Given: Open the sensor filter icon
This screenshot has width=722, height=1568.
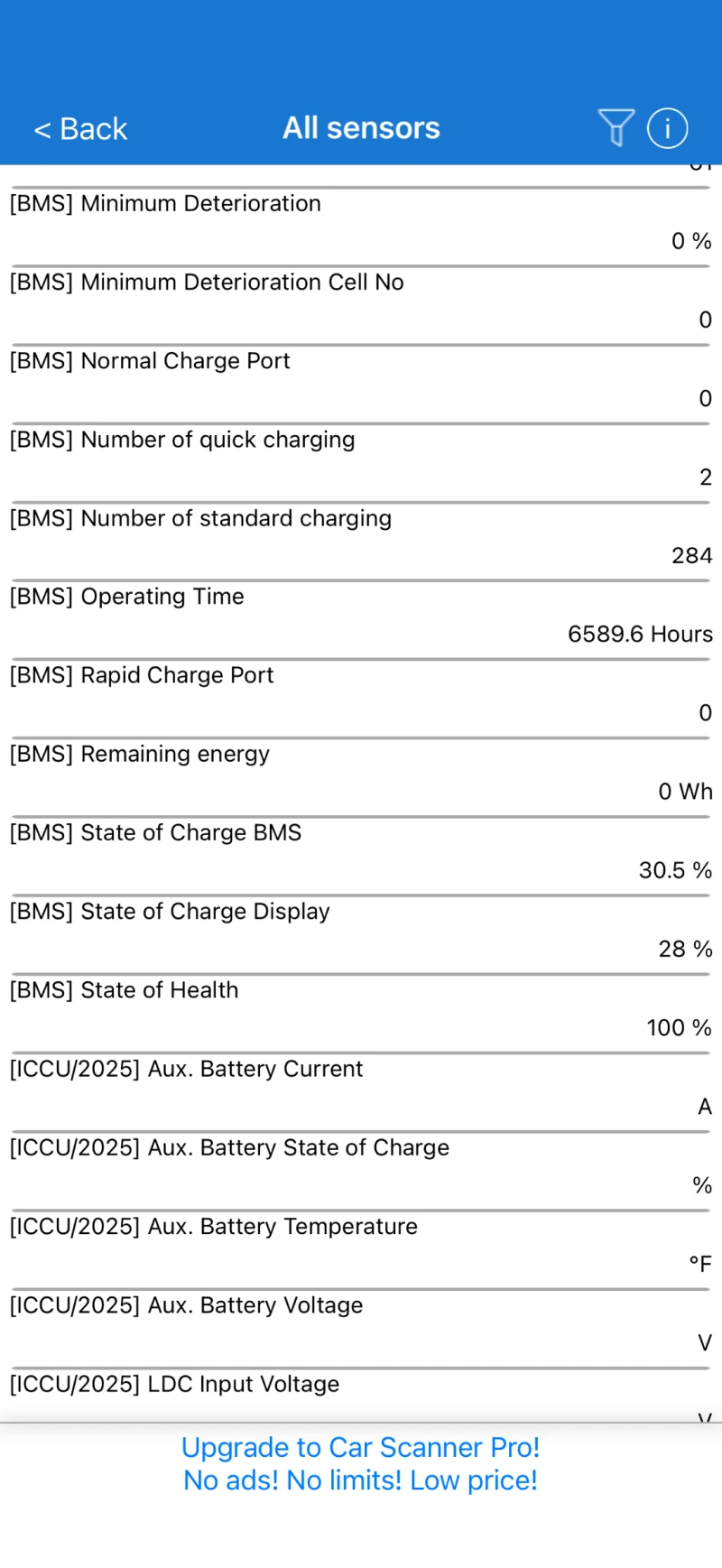Looking at the screenshot, I should [x=616, y=128].
